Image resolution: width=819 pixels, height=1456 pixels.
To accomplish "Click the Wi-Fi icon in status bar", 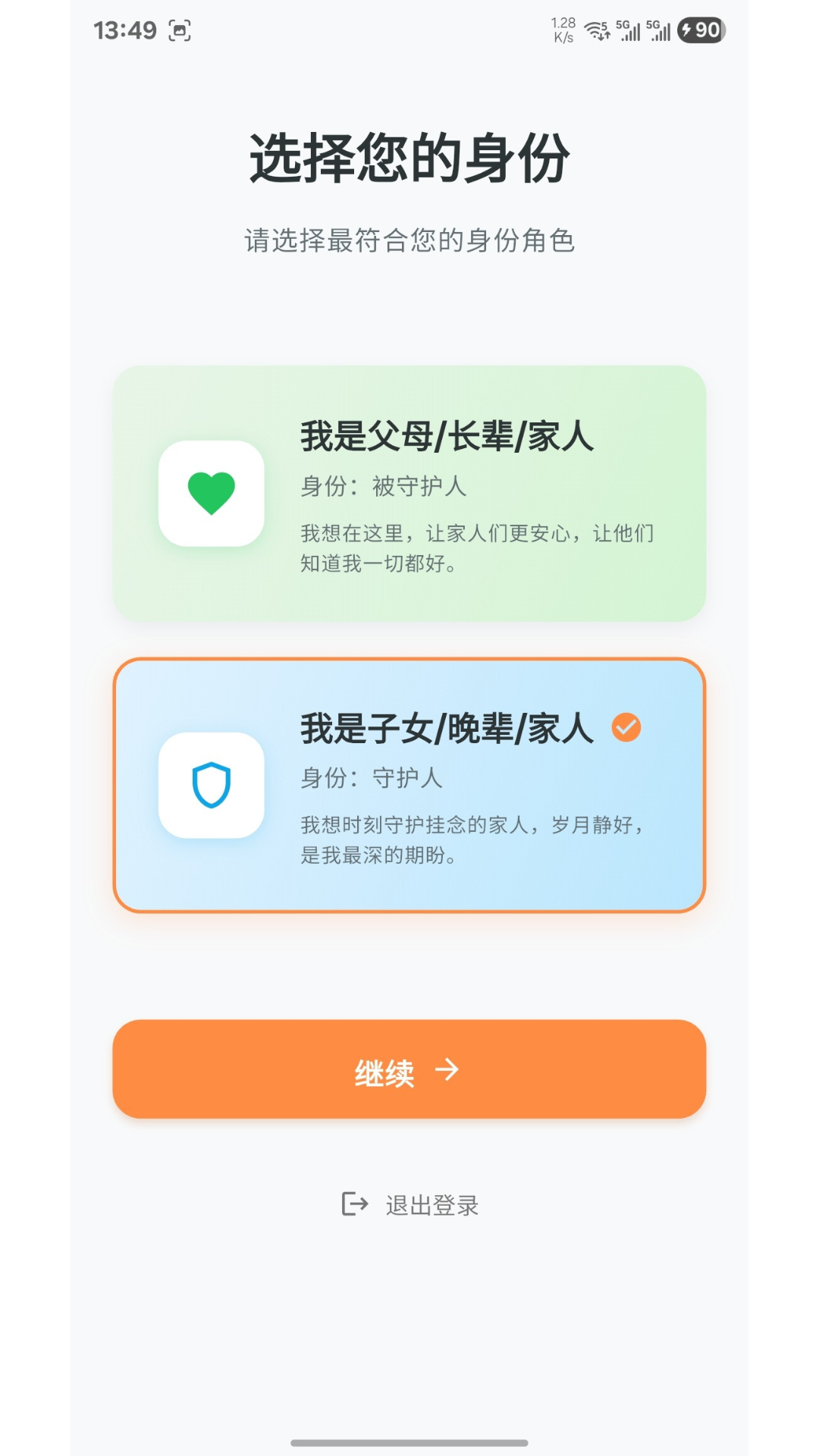I will (592, 29).
